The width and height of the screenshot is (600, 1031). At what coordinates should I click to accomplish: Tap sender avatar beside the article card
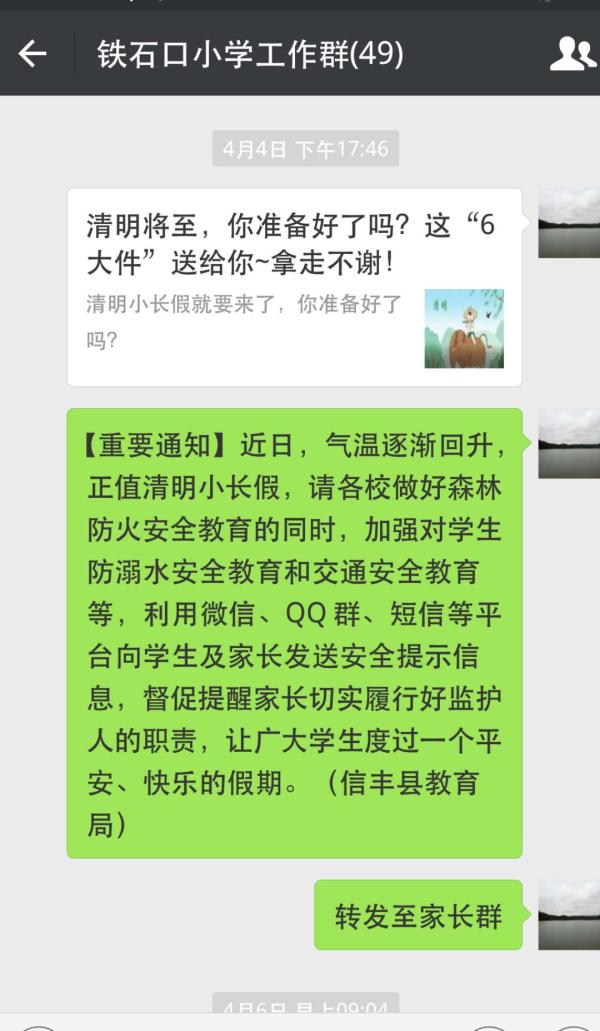click(x=570, y=223)
